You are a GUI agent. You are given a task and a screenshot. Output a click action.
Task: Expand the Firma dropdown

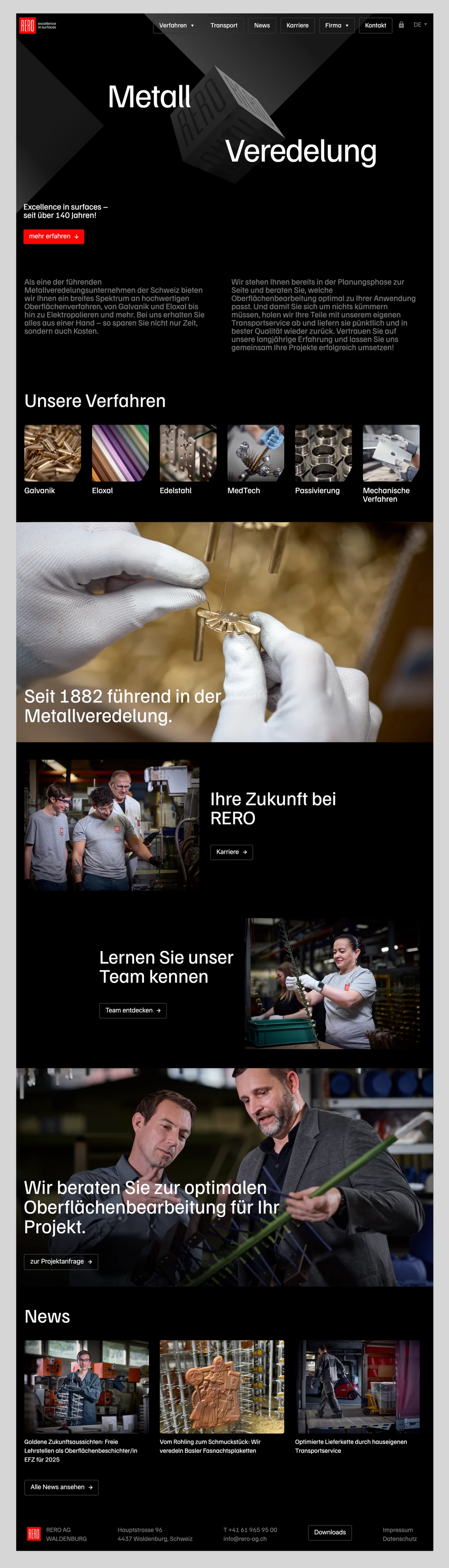pyautogui.click(x=336, y=26)
